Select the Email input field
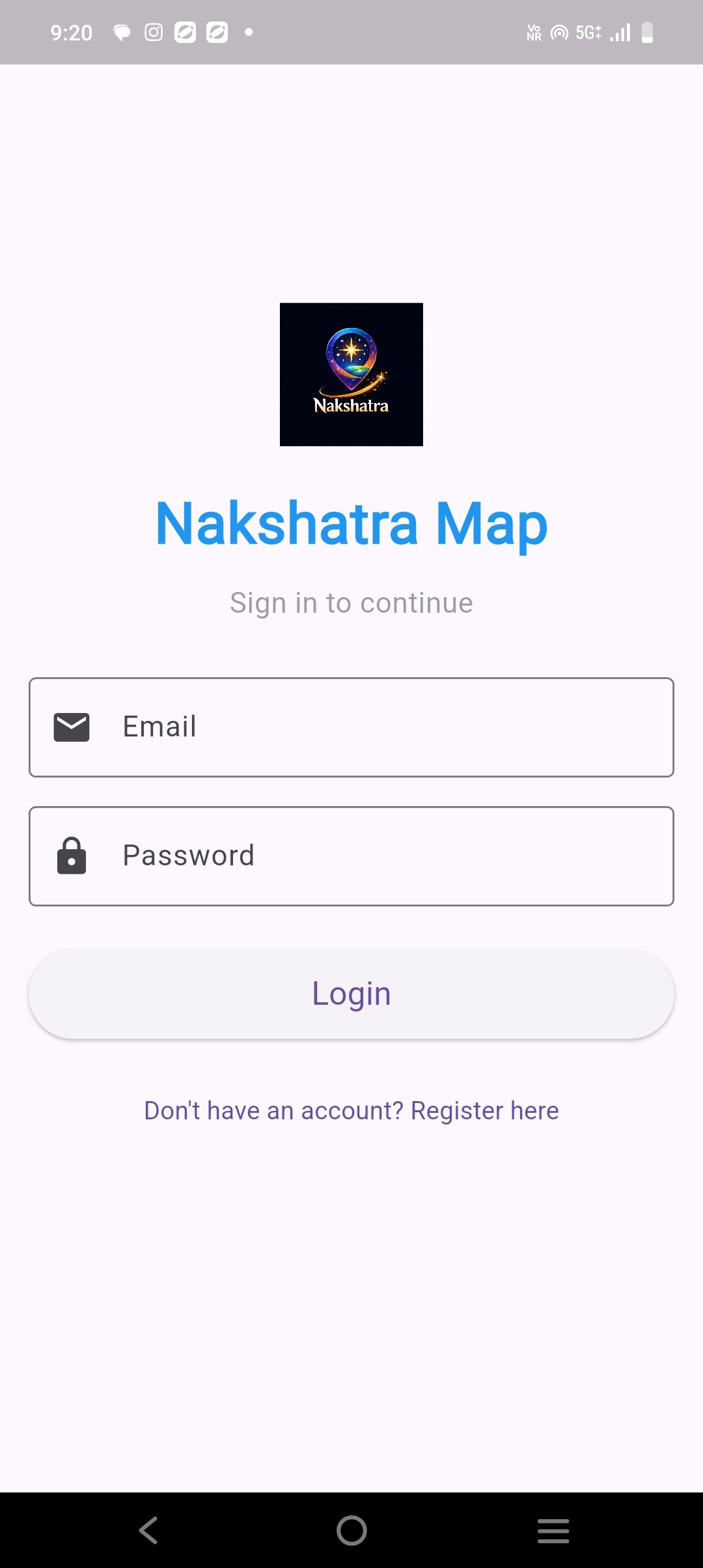 point(351,727)
